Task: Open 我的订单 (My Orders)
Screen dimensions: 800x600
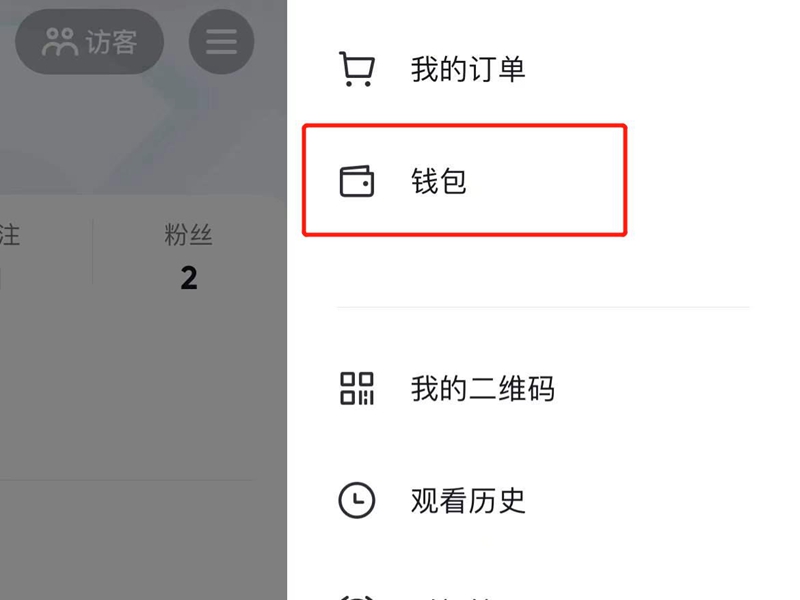Action: coord(467,70)
